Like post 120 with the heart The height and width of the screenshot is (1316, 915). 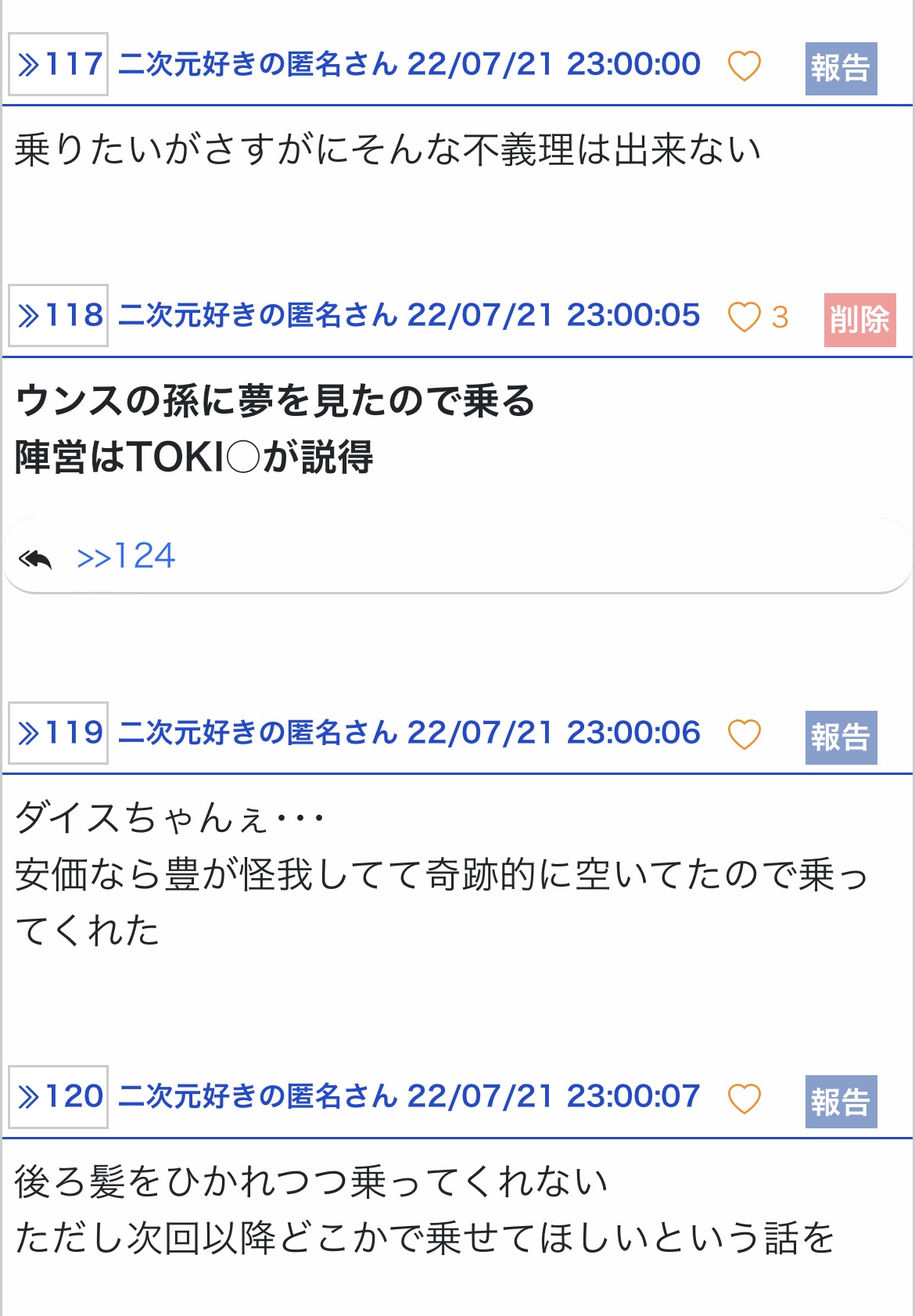pyautogui.click(x=744, y=1099)
